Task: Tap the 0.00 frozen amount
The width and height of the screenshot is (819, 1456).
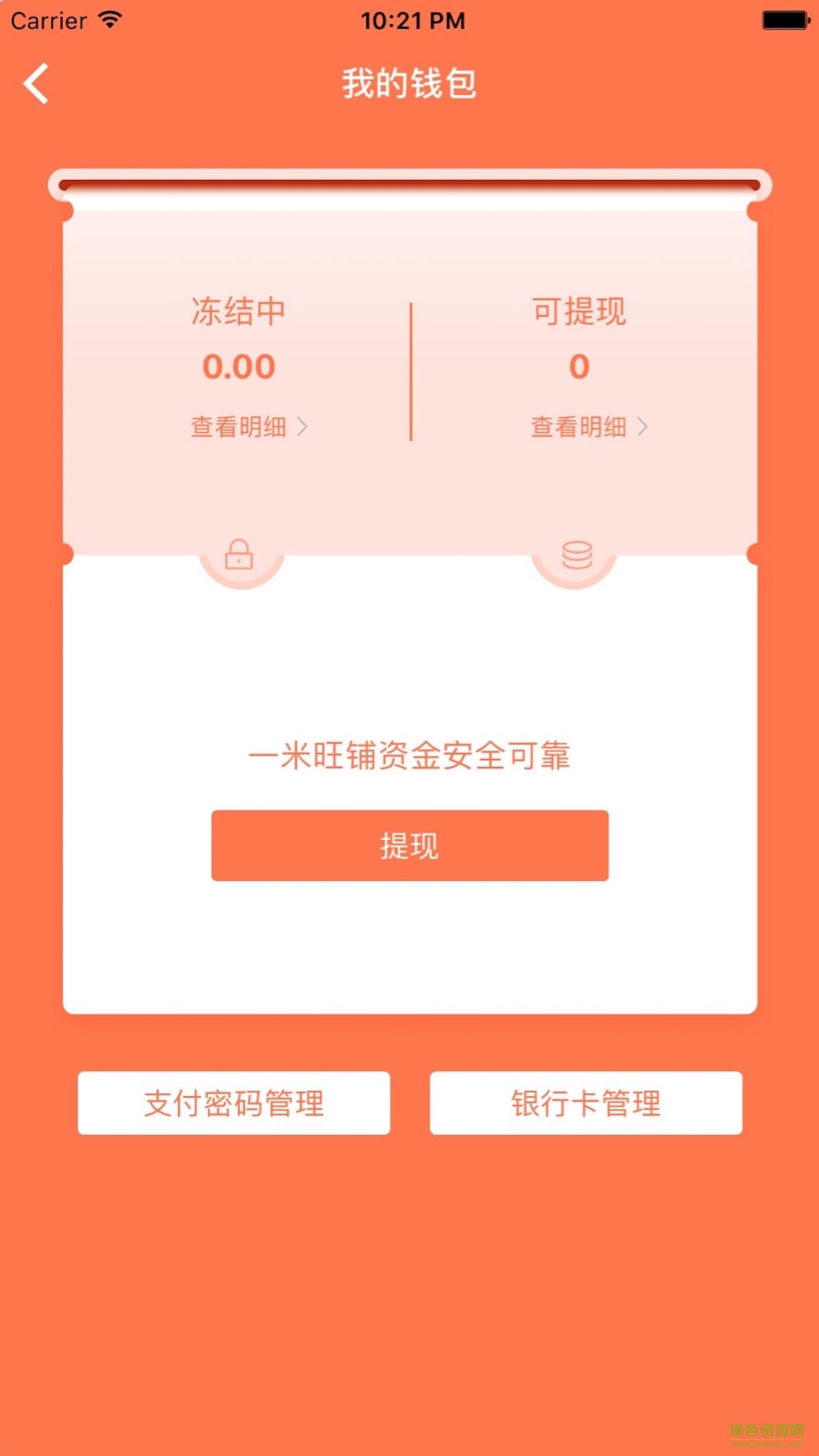Action: 239,367
